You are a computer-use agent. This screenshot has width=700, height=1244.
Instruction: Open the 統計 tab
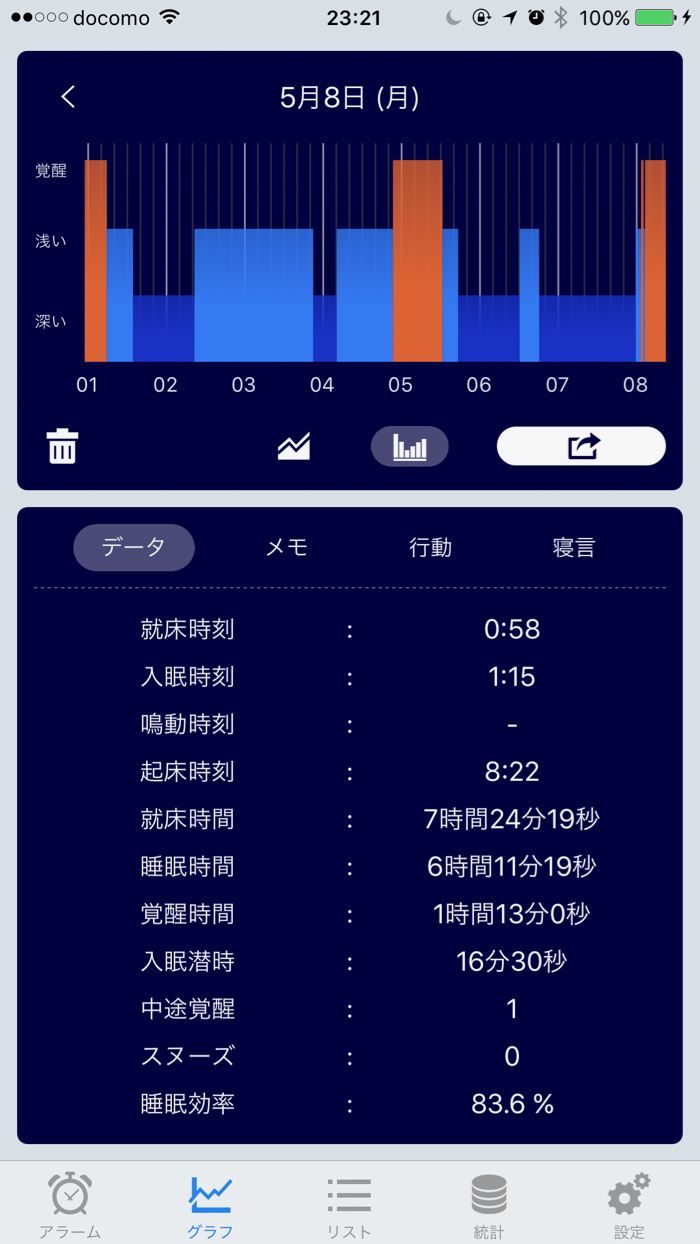tap(489, 1204)
